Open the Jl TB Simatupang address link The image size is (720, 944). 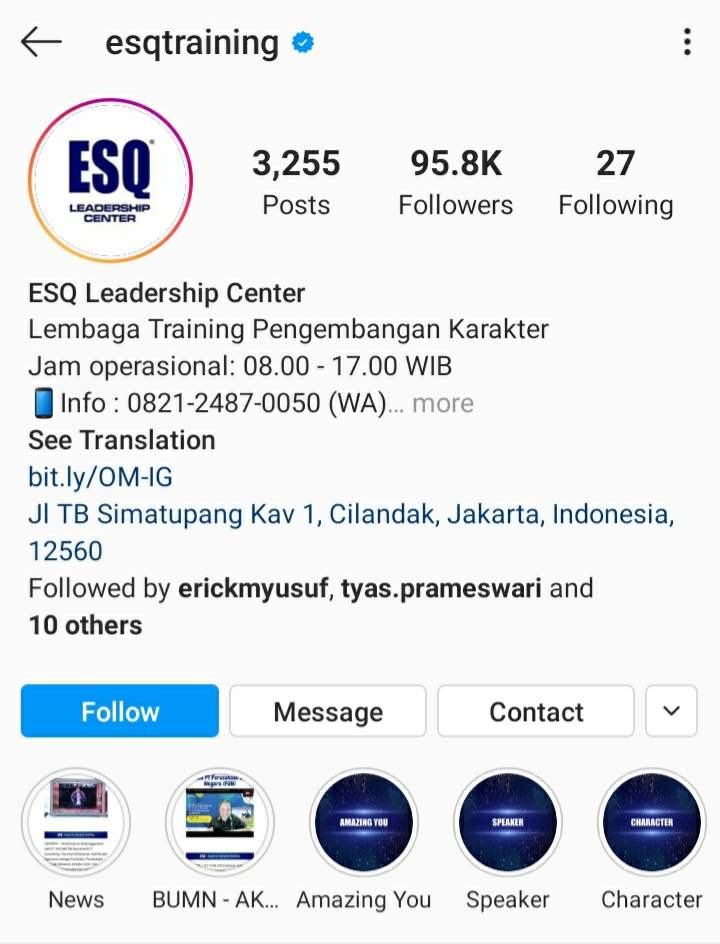pyautogui.click(x=350, y=515)
